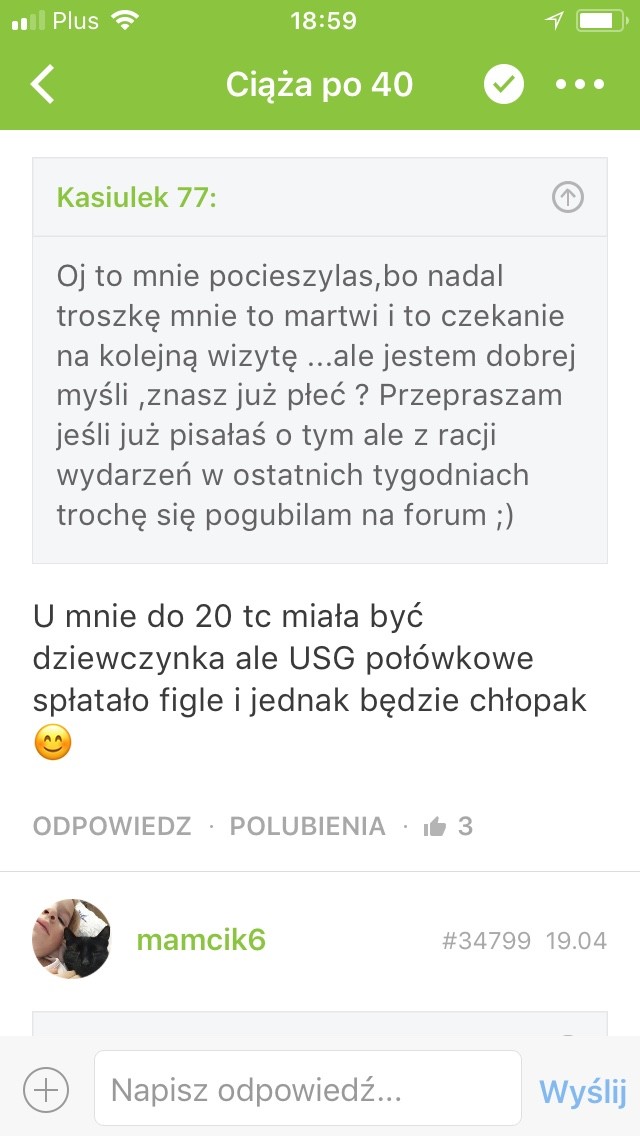Open mamcik6 username link
The width and height of the screenshot is (640, 1136).
coord(201,940)
